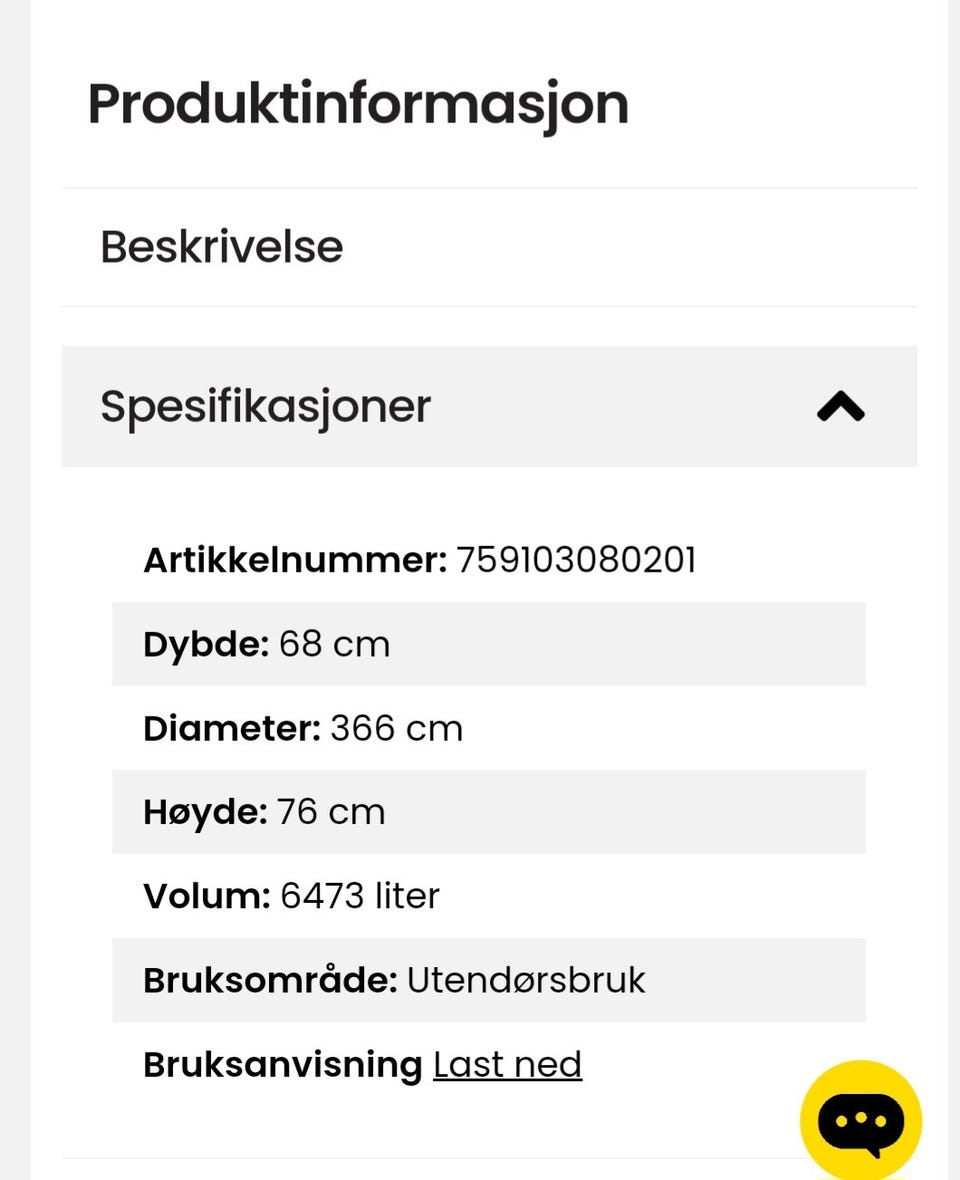Click the divider under Beskrivelse
The width and height of the screenshot is (960, 1180).
pos(490,307)
